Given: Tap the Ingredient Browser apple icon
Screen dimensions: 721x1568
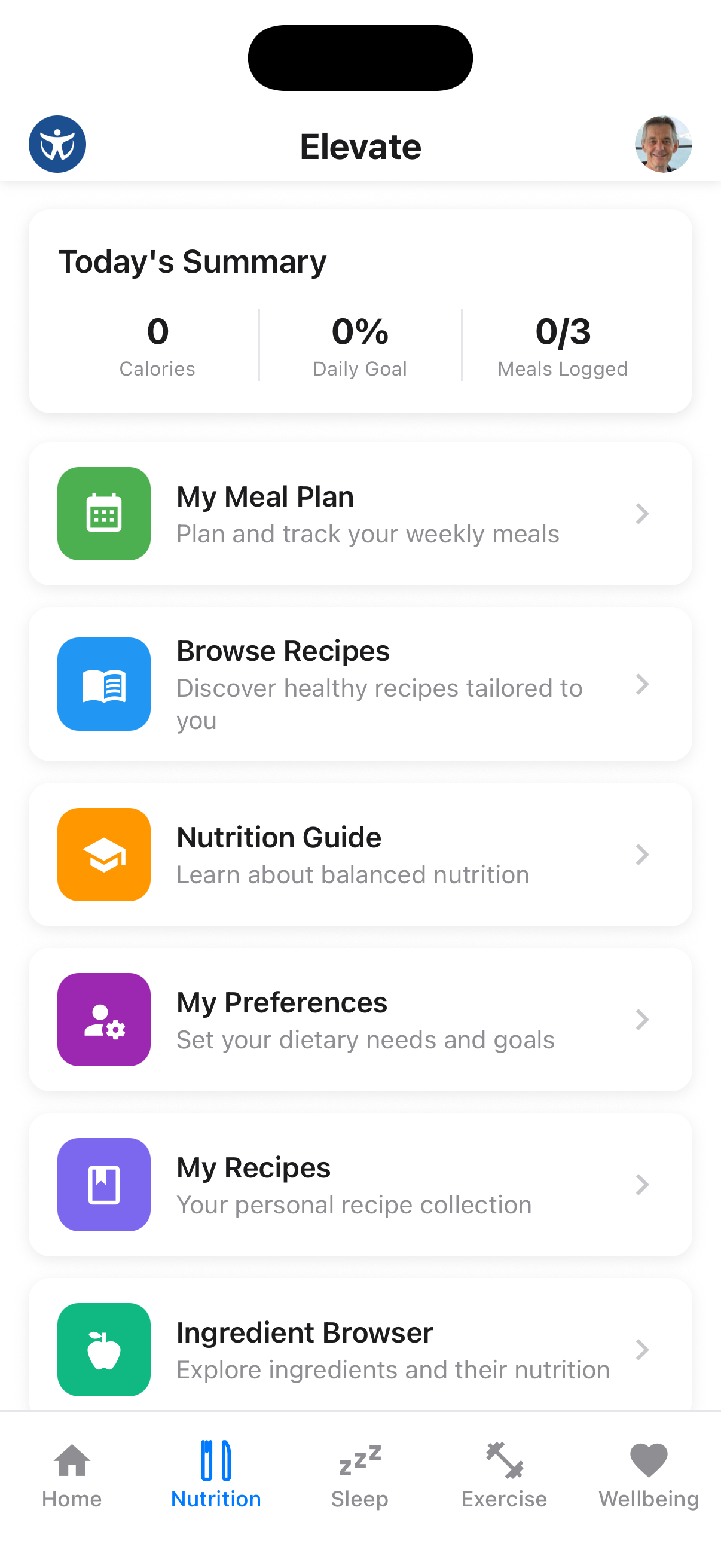Looking at the screenshot, I should [x=103, y=1350].
